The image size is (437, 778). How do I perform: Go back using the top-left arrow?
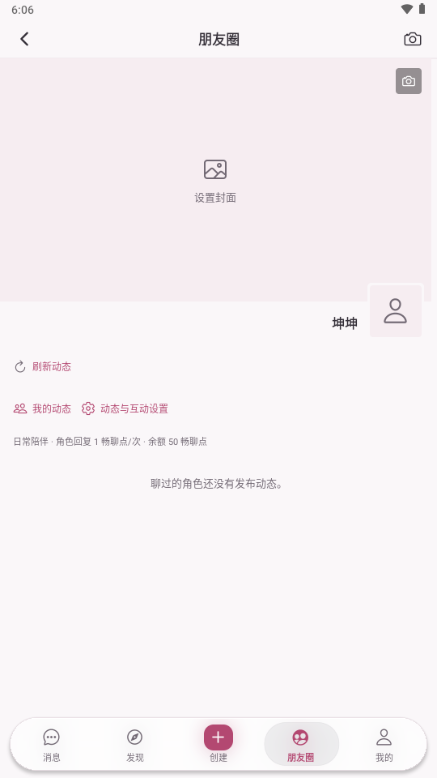click(24, 39)
